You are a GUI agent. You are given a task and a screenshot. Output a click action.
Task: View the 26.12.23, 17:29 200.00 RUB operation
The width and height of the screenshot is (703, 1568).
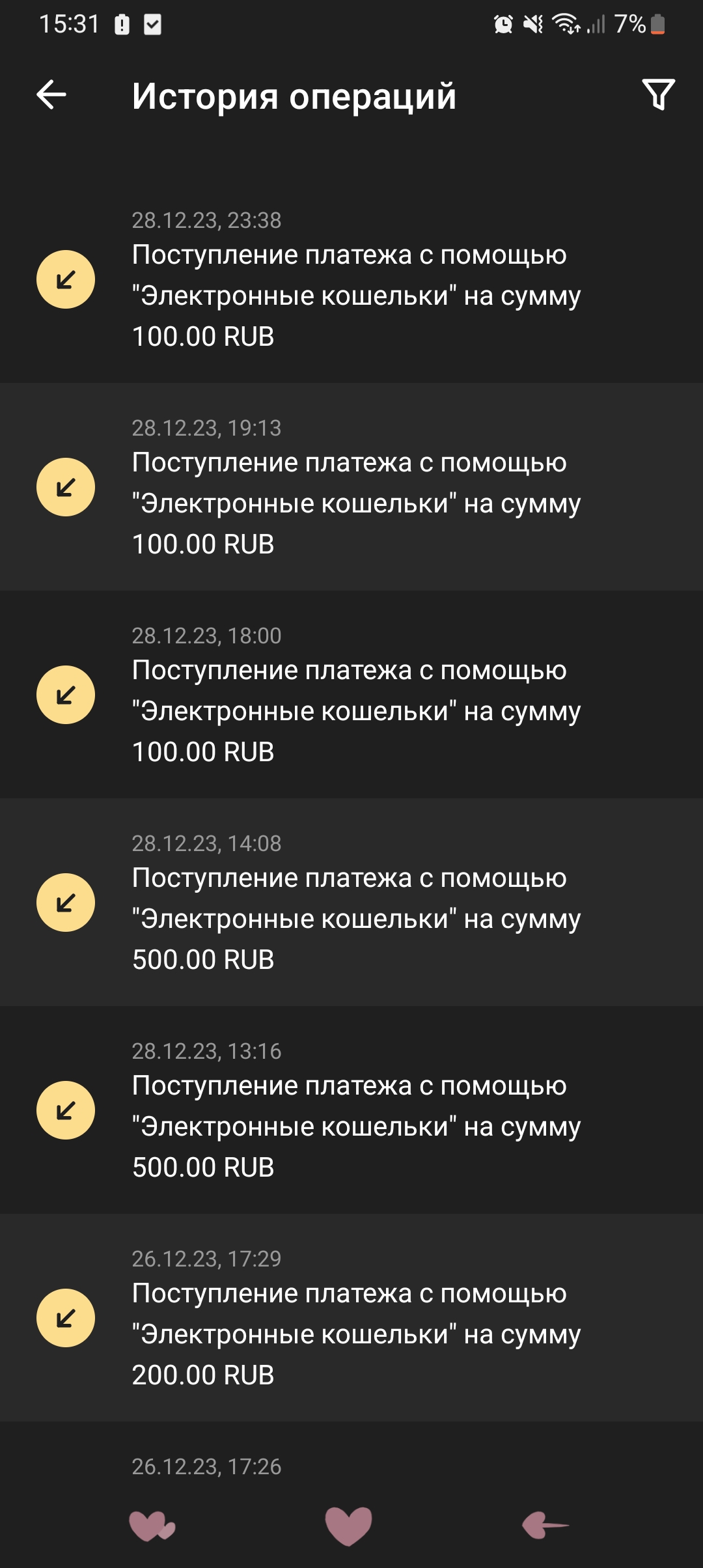click(351, 1318)
